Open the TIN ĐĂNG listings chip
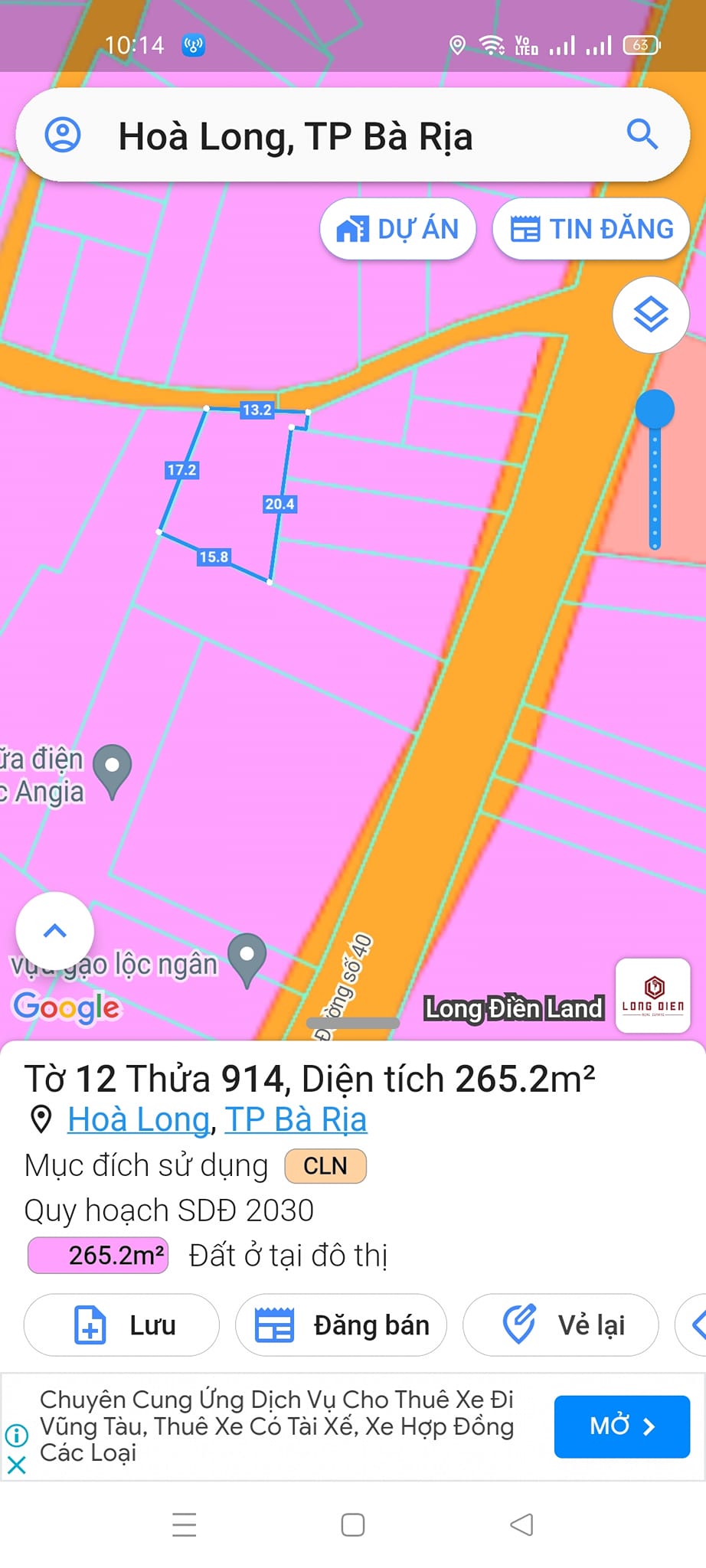This screenshot has height=1568, width=706. tap(591, 229)
